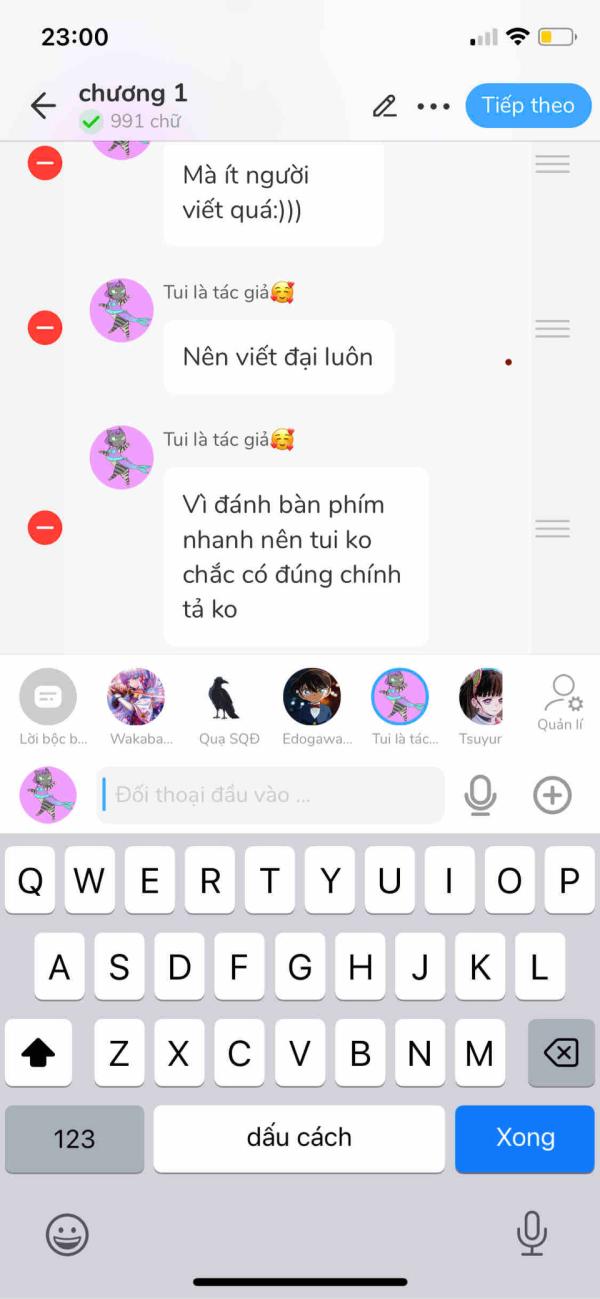Tap the pencil edit icon

click(384, 106)
